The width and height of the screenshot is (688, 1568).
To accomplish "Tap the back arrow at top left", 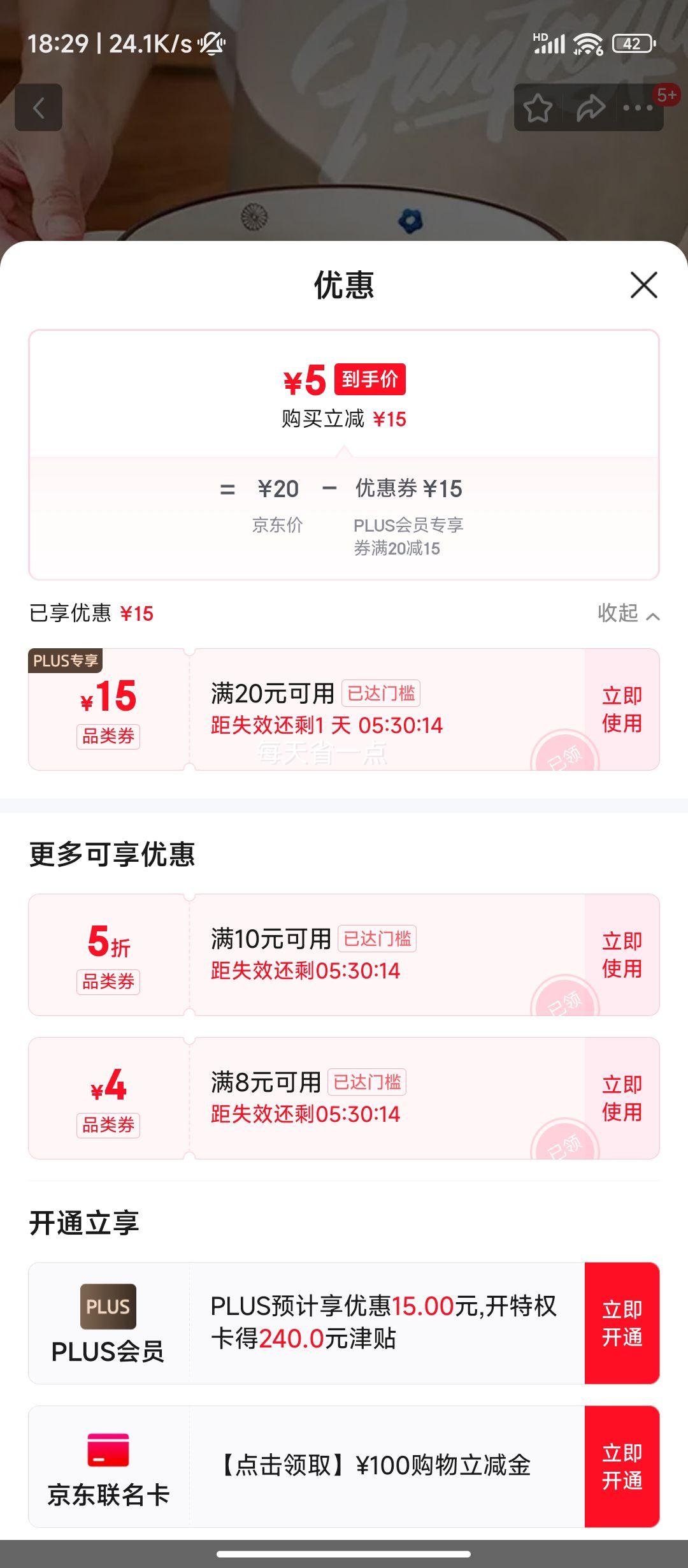I will tap(39, 108).
